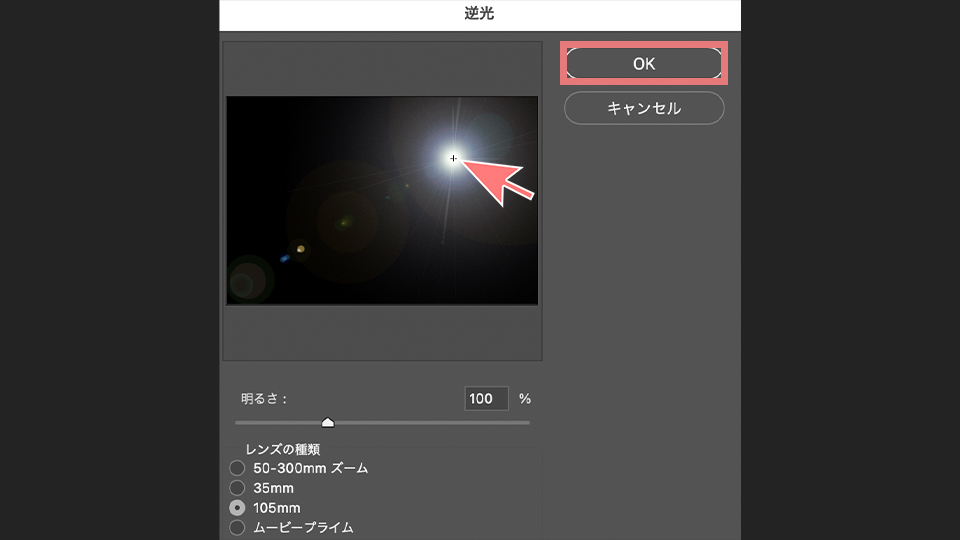Tap the brightness percentage field
The image size is (960, 540).
(x=486, y=398)
